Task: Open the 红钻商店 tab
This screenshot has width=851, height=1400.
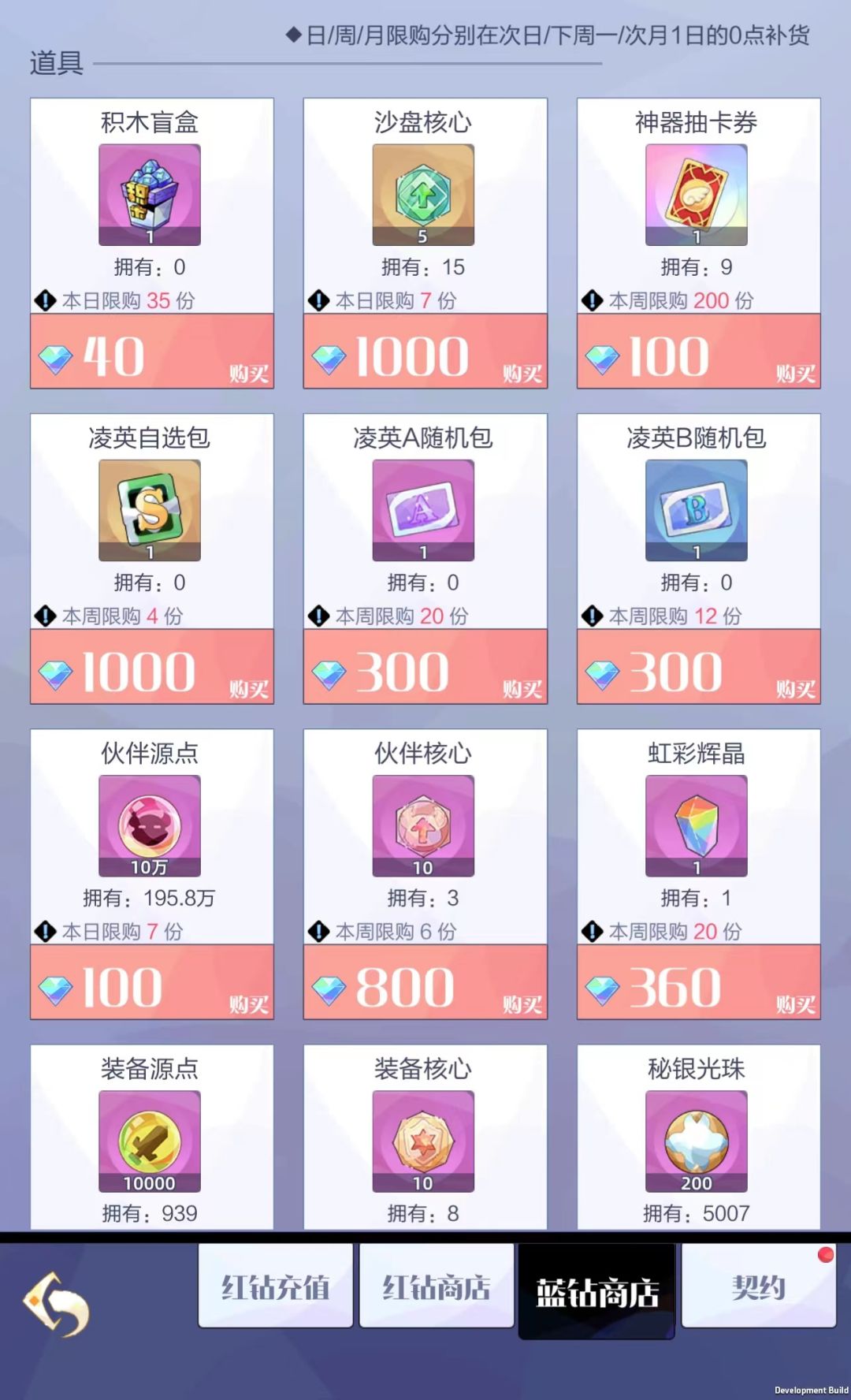Action: [x=436, y=1287]
